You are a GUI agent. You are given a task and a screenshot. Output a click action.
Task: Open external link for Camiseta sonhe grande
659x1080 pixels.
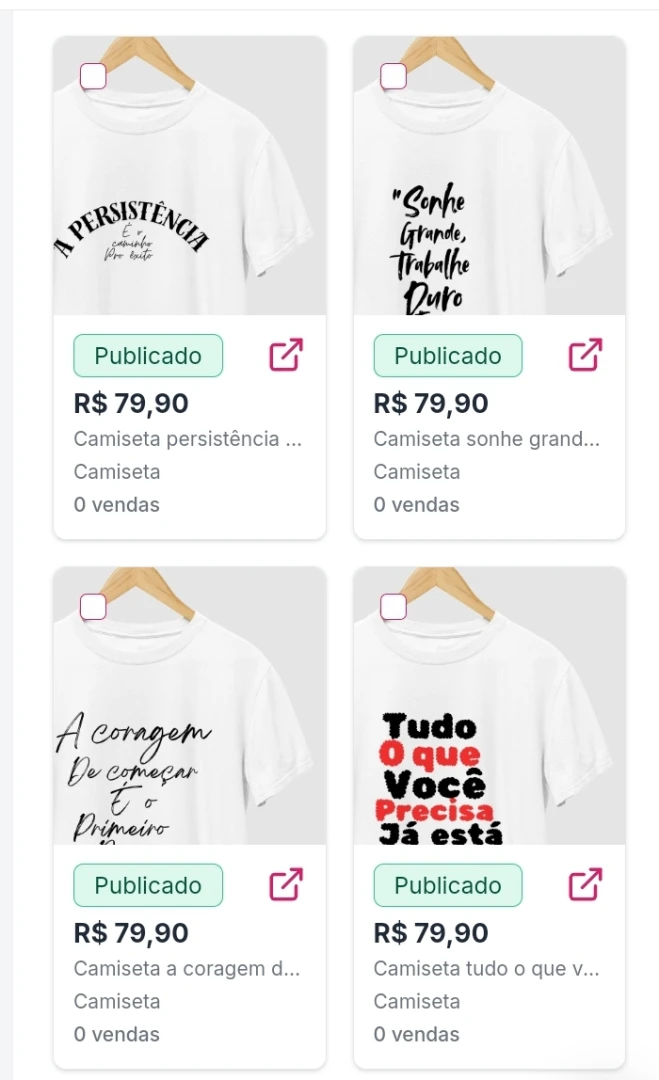click(x=585, y=355)
